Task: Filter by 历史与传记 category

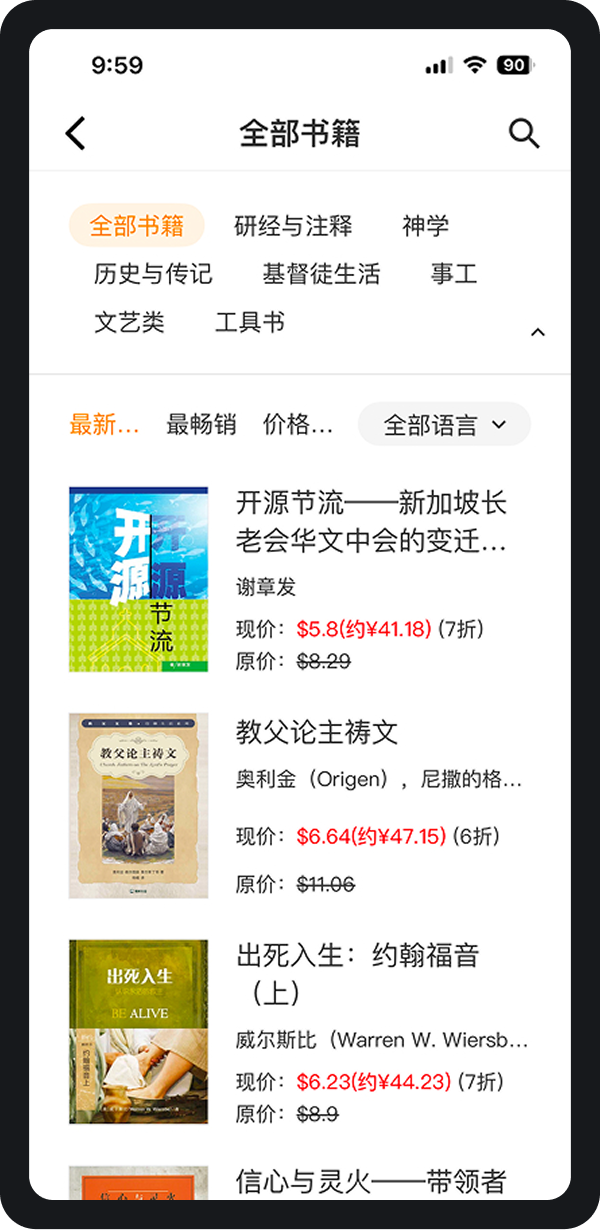Action: click(153, 273)
